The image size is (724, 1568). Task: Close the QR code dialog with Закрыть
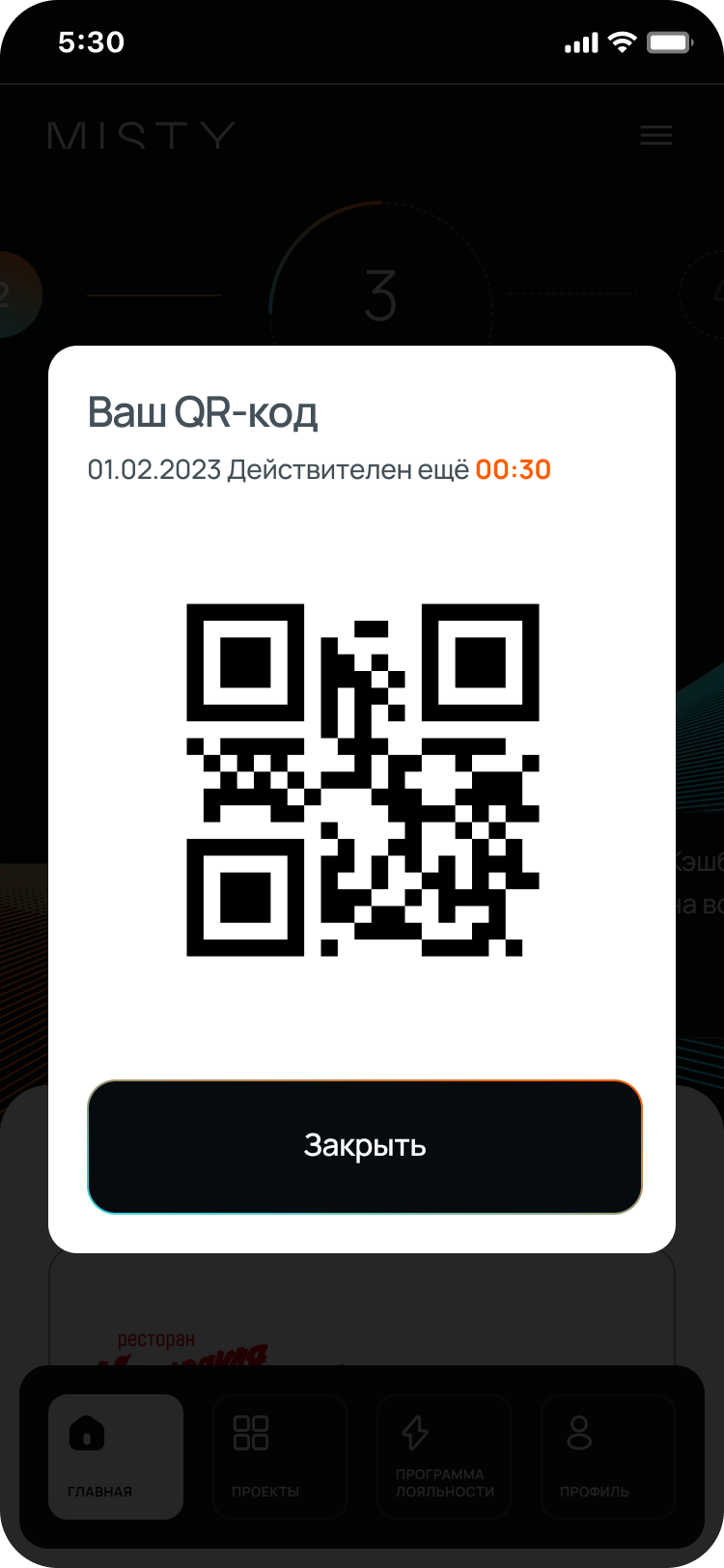(x=364, y=1146)
